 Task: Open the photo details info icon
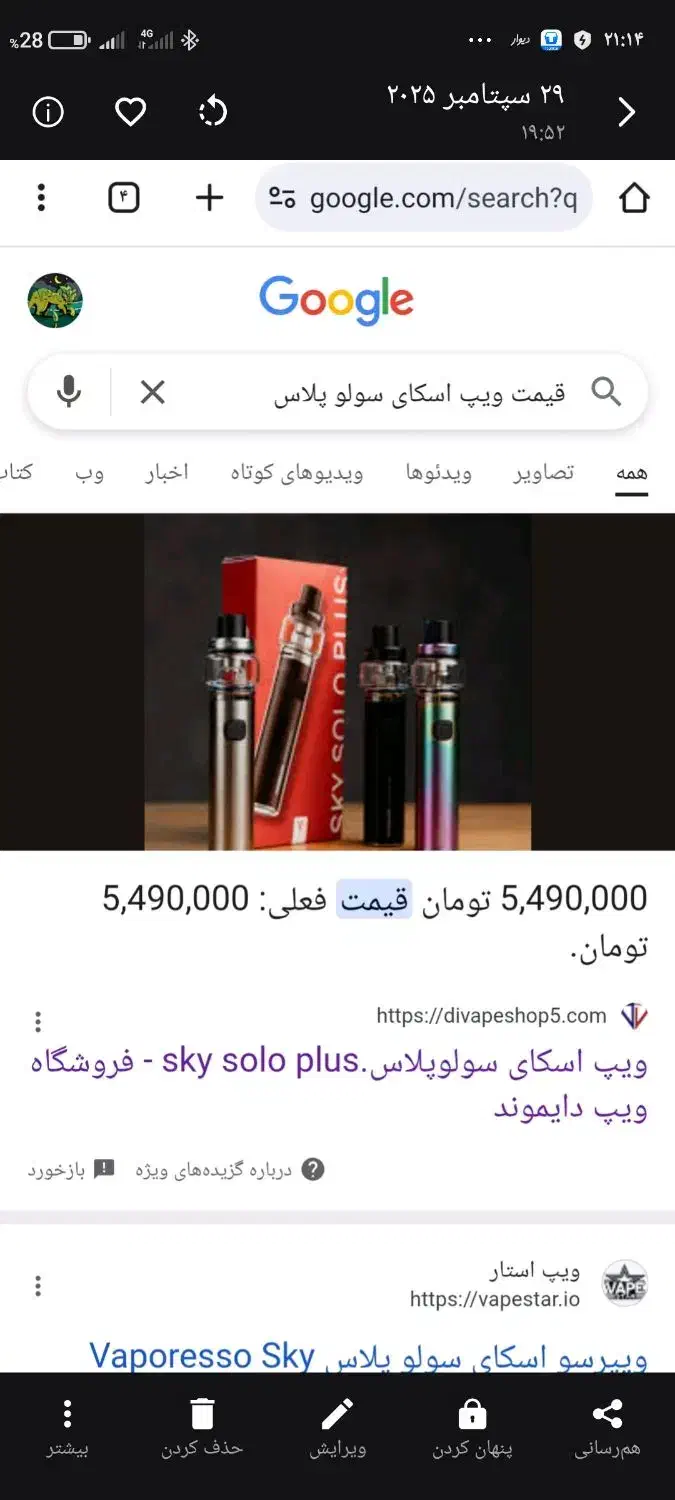48,112
